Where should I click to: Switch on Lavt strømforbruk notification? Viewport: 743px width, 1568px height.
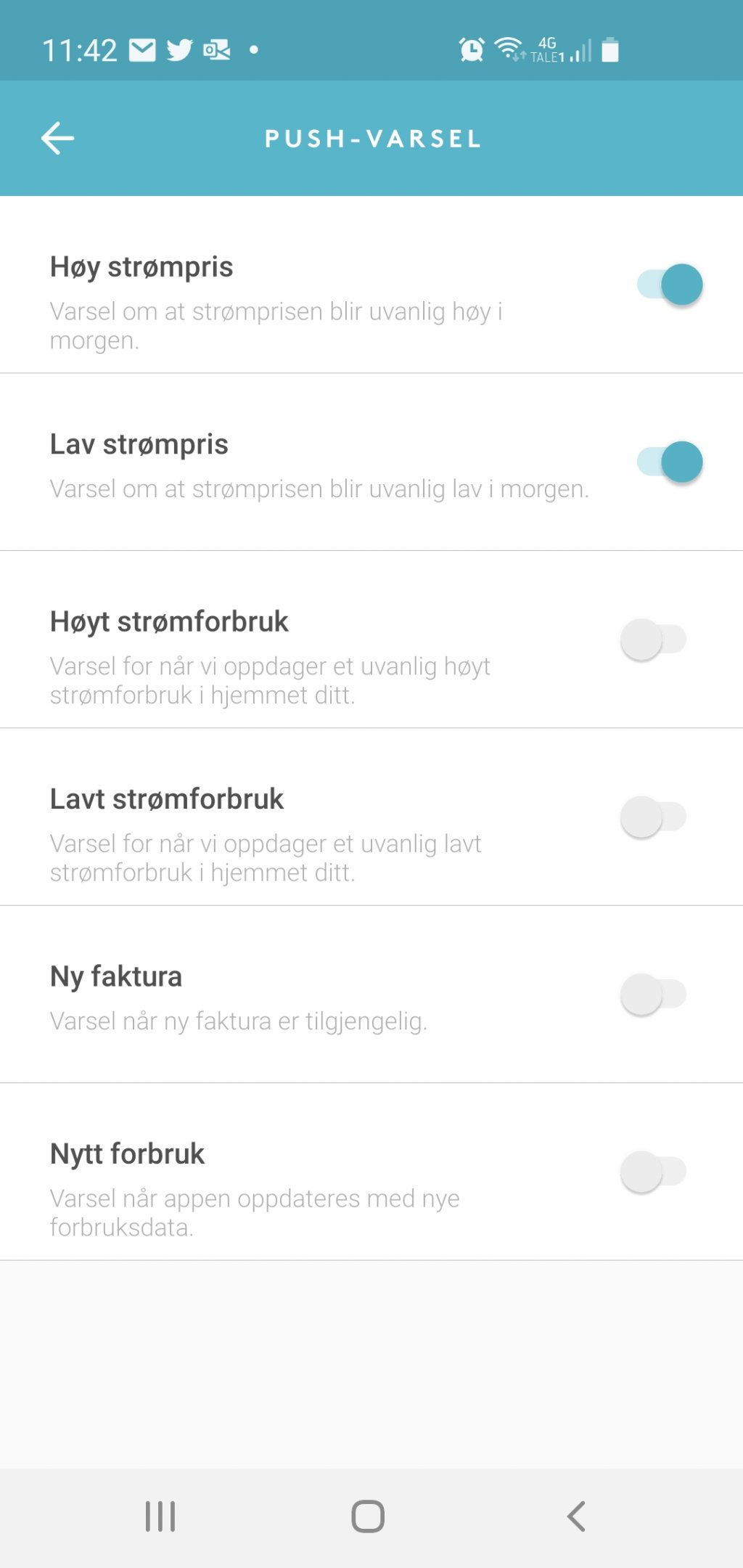coord(653,817)
